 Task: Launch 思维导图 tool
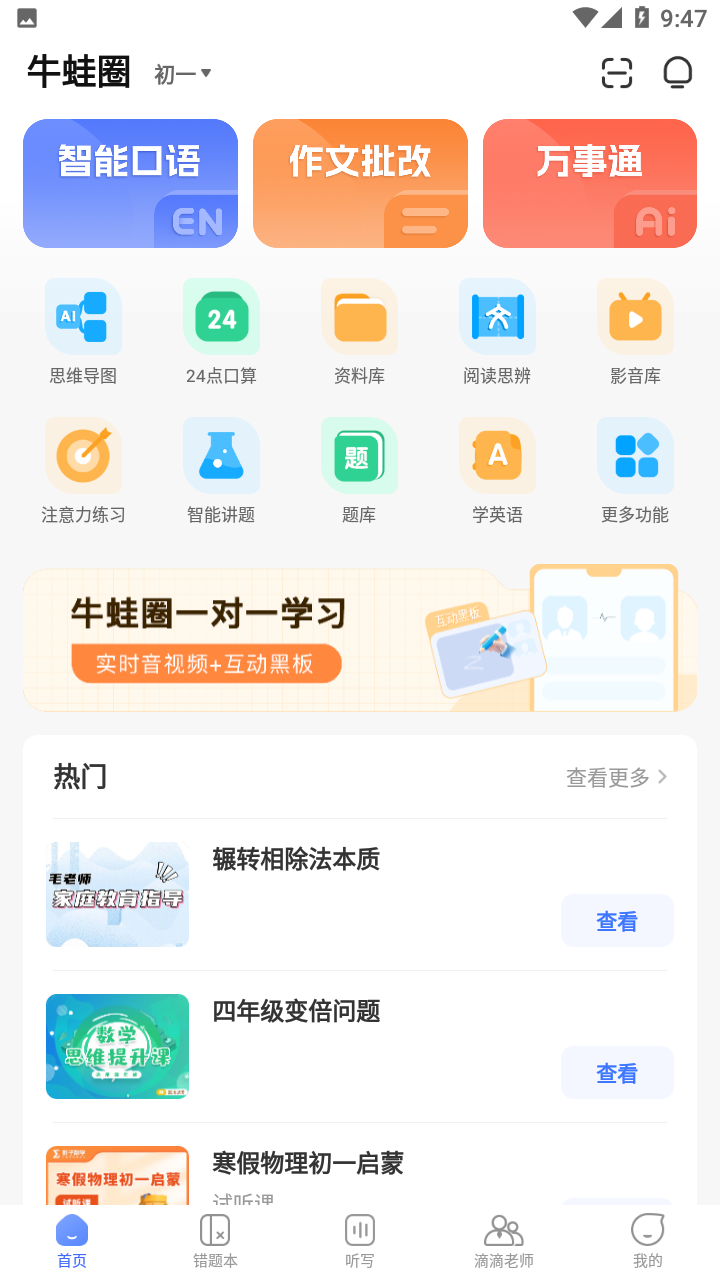pyautogui.click(x=84, y=332)
